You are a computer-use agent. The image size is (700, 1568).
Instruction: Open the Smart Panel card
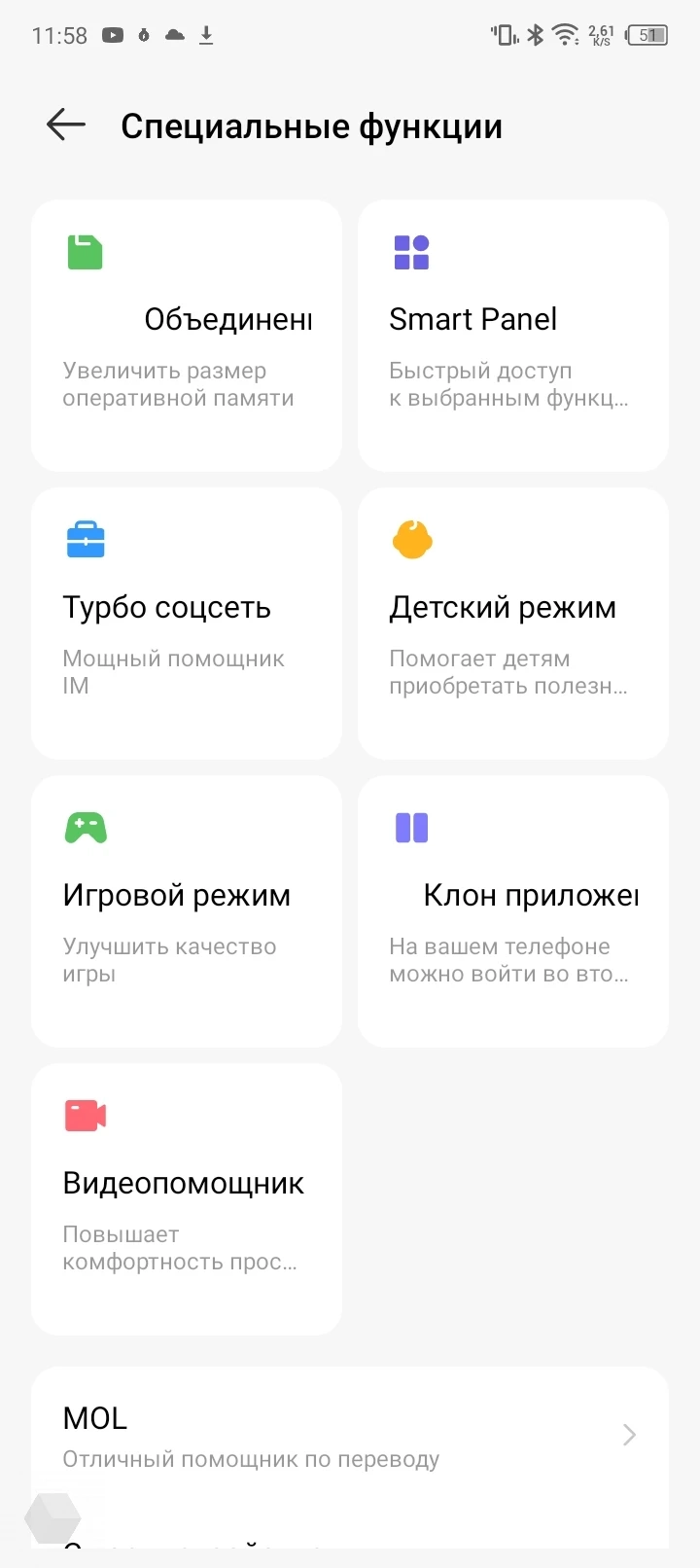pos(512,336)
